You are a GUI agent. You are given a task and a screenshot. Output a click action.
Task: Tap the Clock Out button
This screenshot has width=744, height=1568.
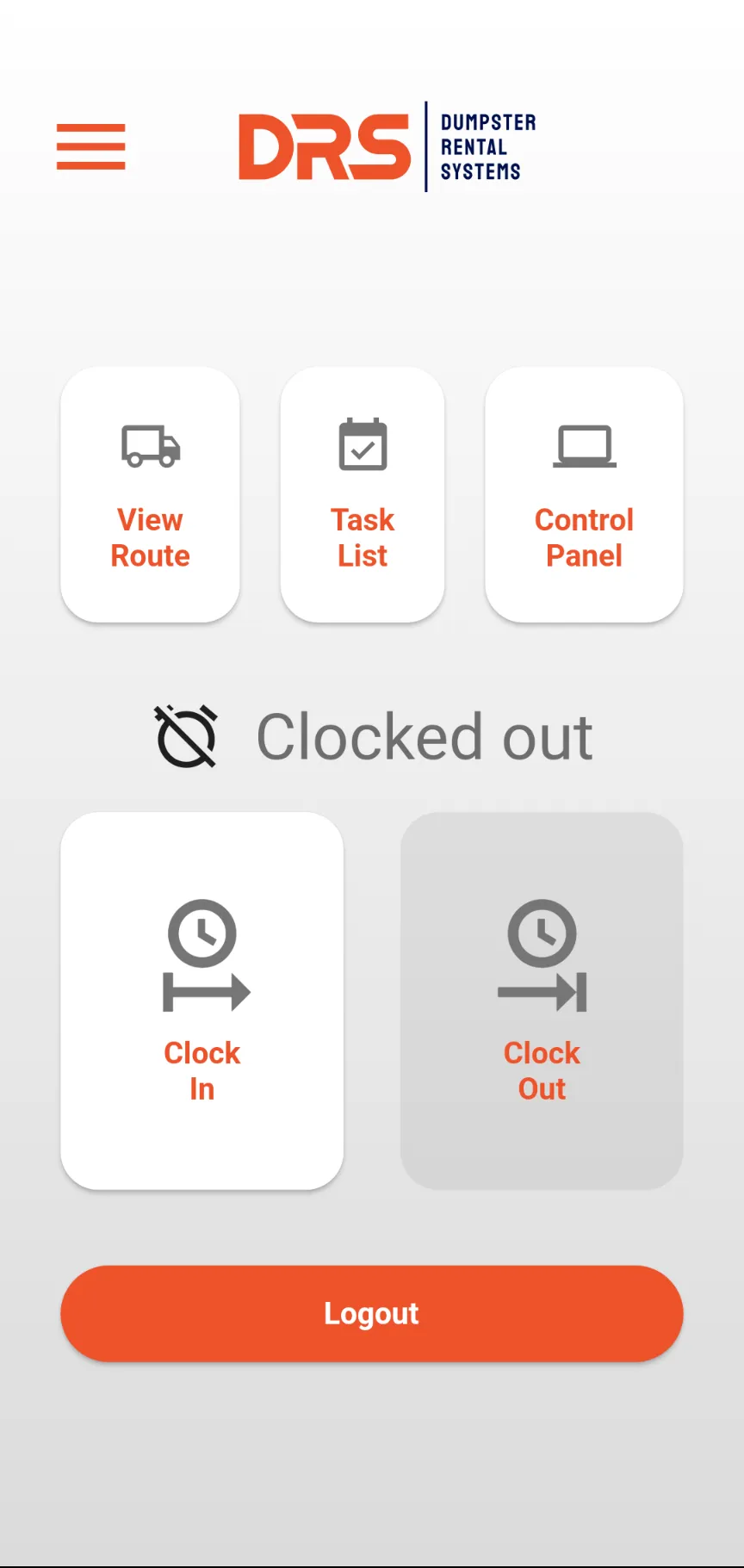point(542,1001)
